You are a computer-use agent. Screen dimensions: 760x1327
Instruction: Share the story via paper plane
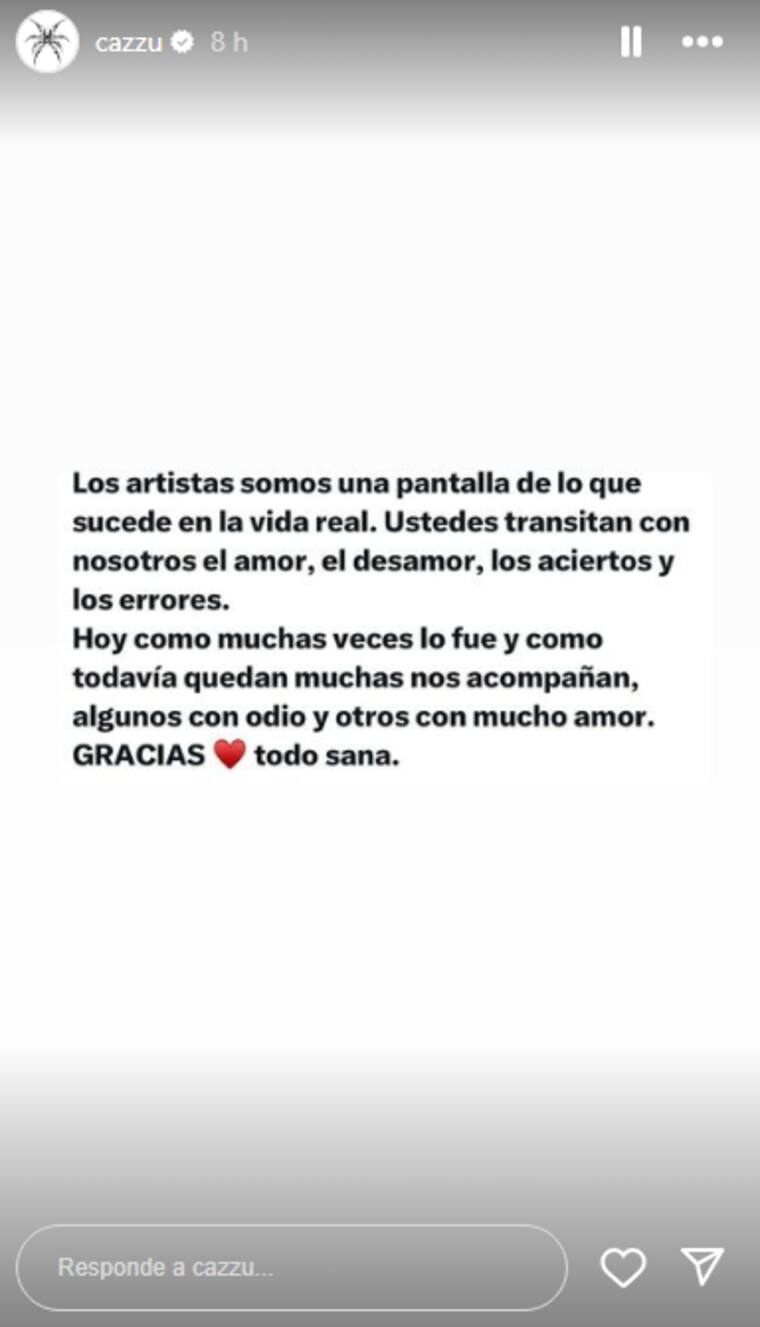click(x=702, y=1266)
